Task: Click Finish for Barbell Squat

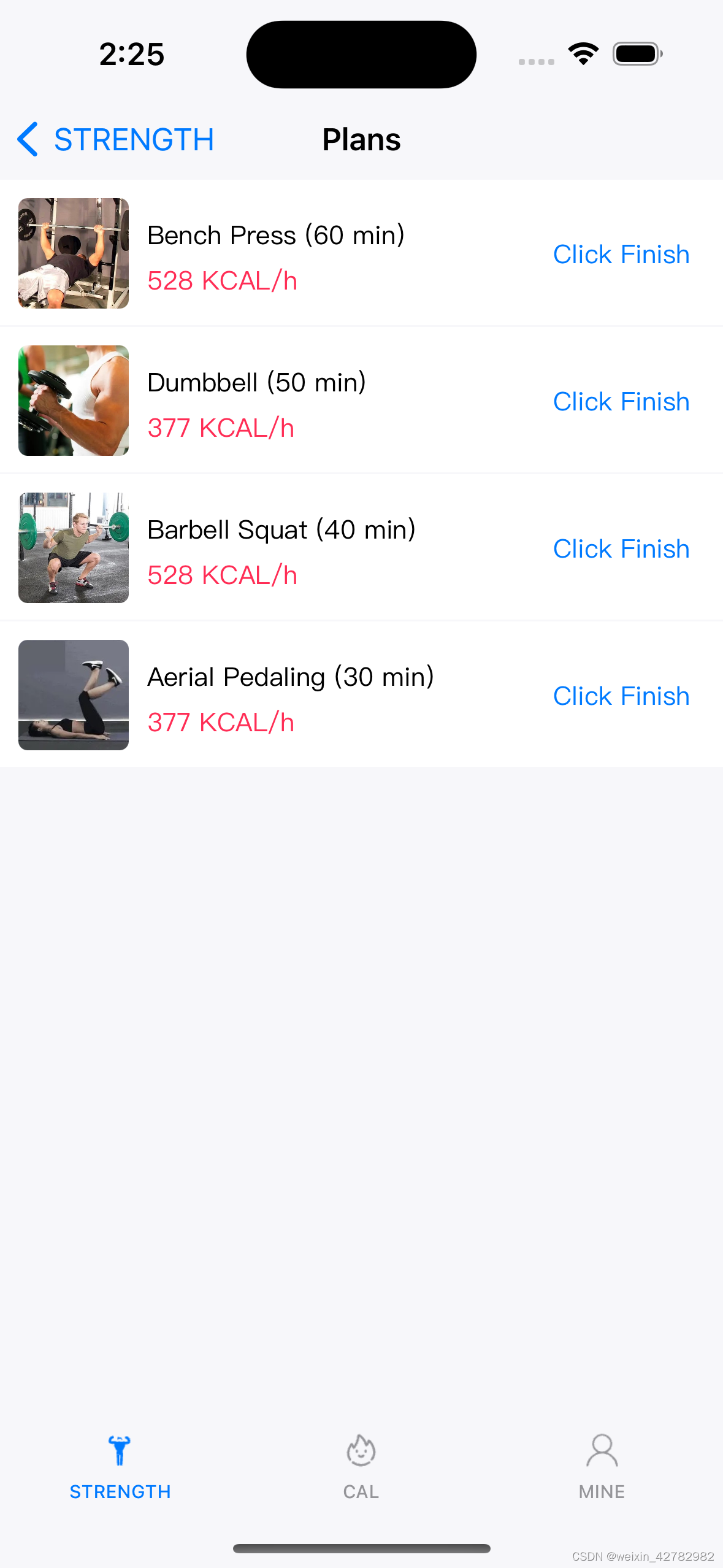Action: [621, 548]
